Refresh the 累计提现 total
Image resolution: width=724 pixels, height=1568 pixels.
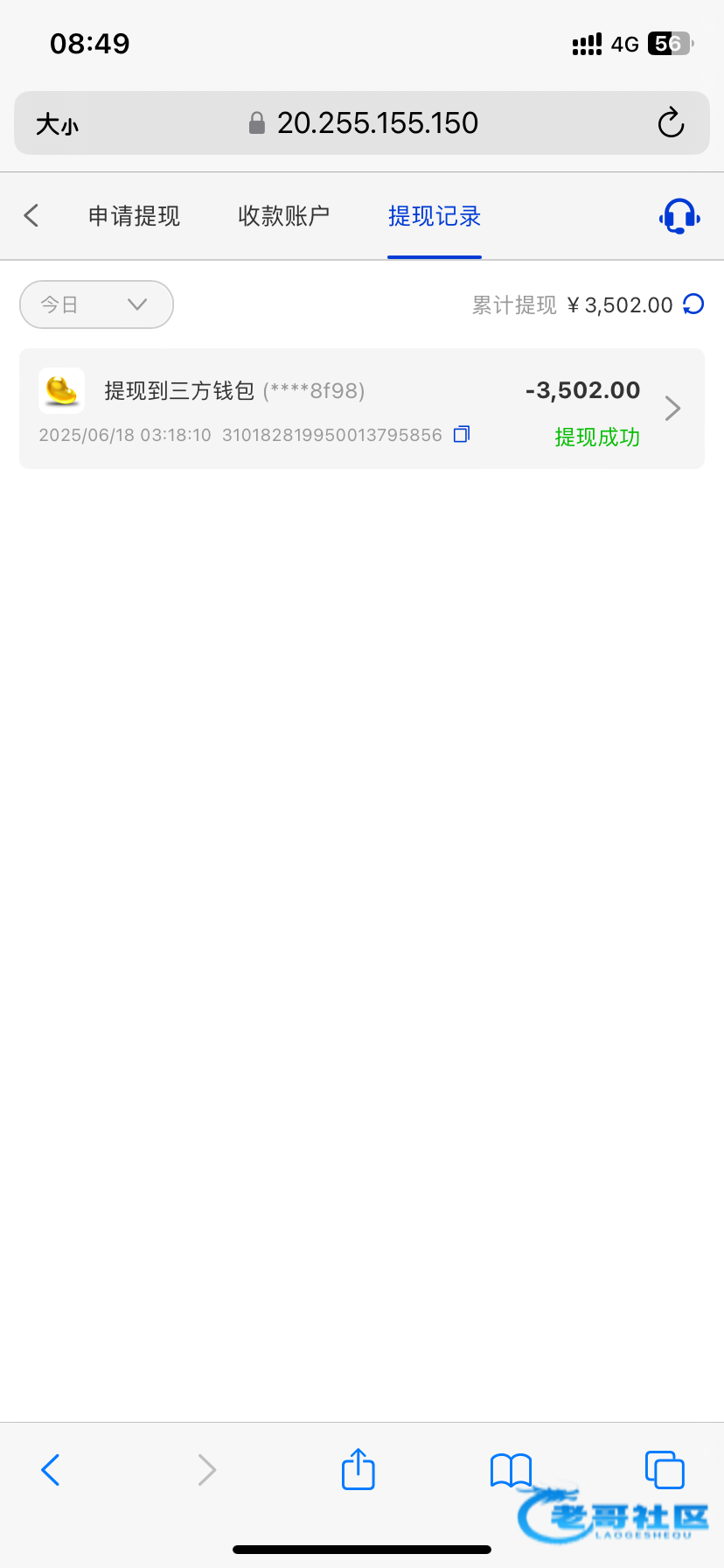693,304
